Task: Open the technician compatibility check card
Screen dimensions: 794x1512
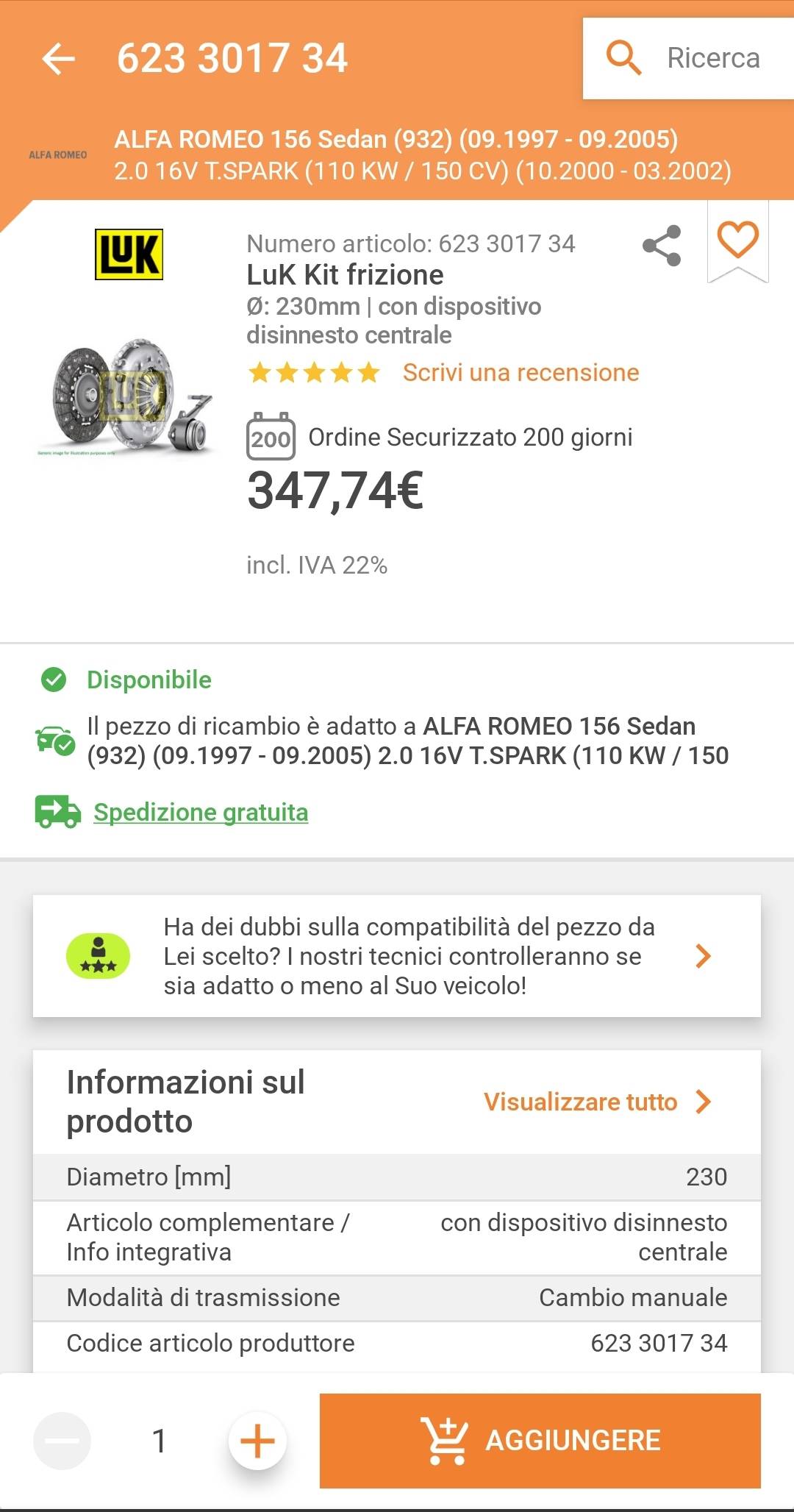Action: (397, 956)
